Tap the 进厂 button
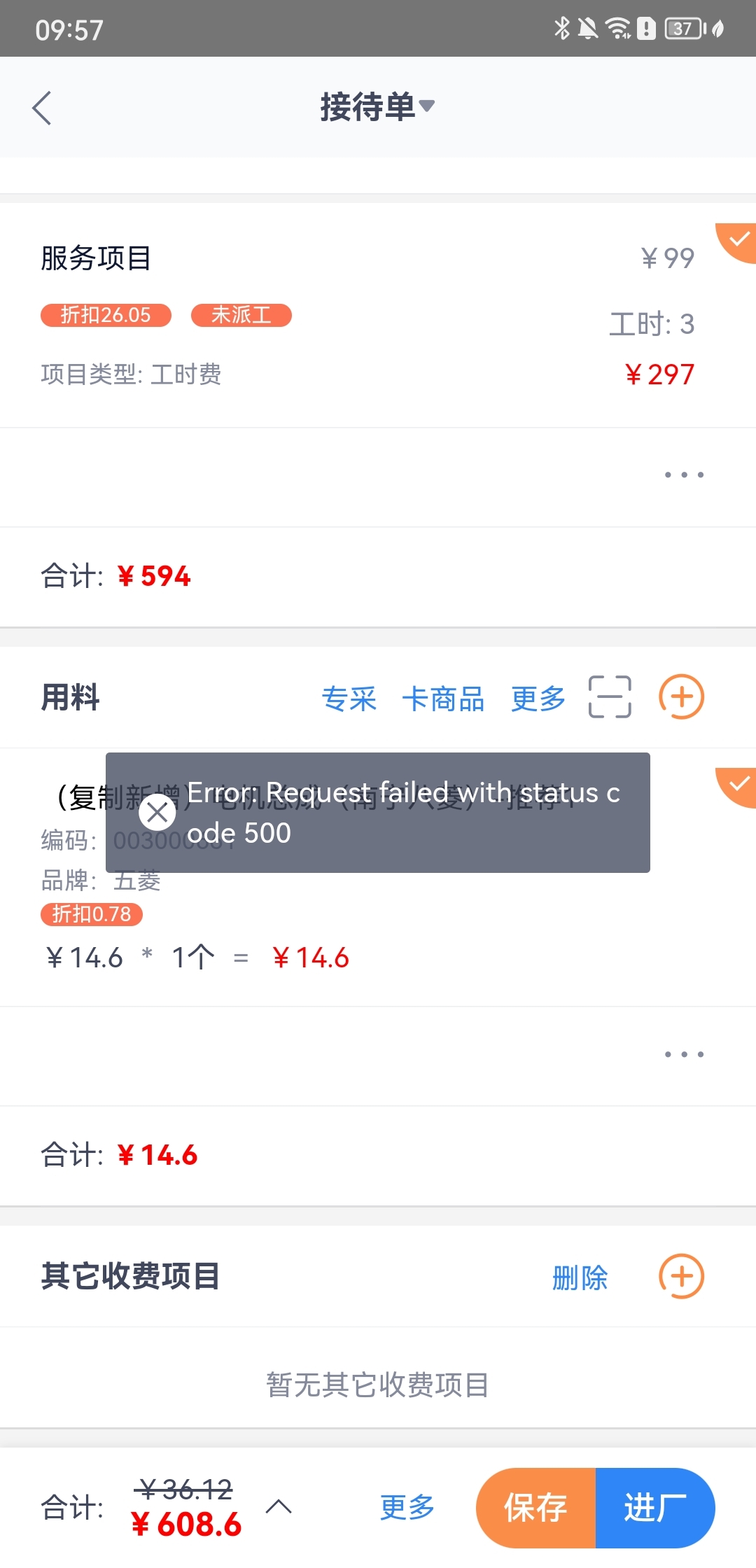Viewport: 756px width, 1568px height. tap(654, 1507)
